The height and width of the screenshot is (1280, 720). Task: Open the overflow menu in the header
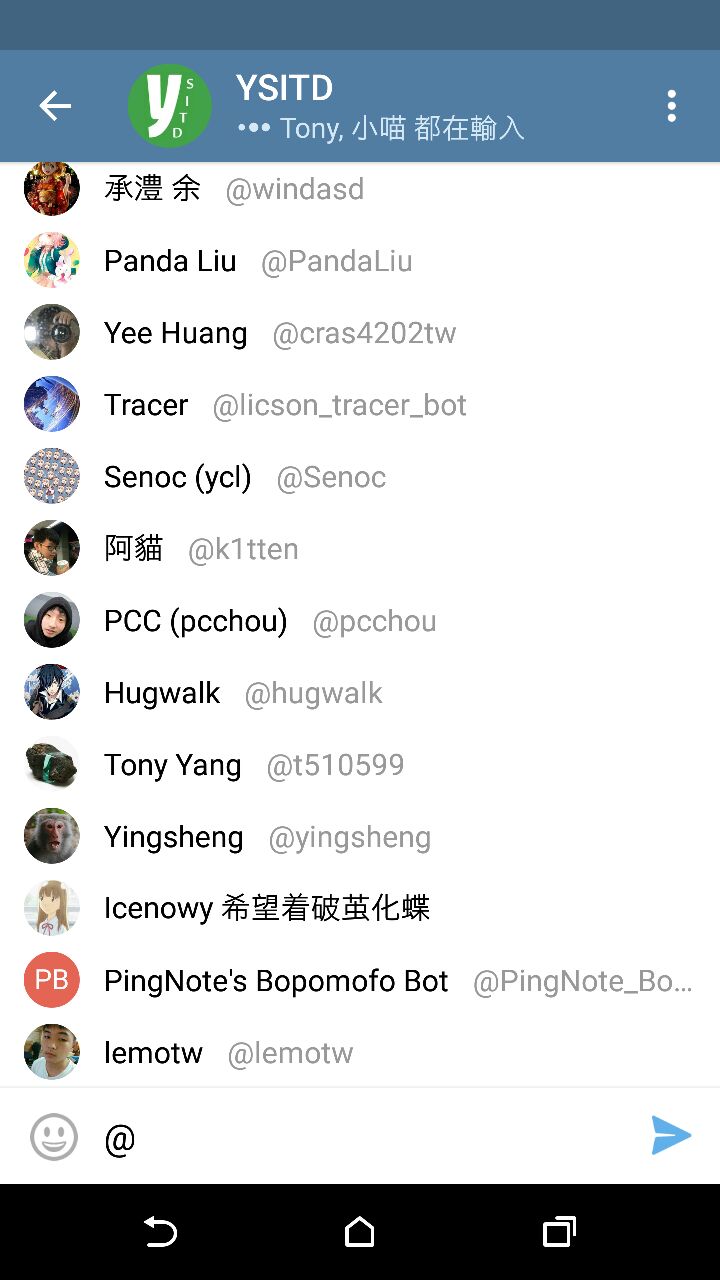pyautogui.click(x=671, y=106)
